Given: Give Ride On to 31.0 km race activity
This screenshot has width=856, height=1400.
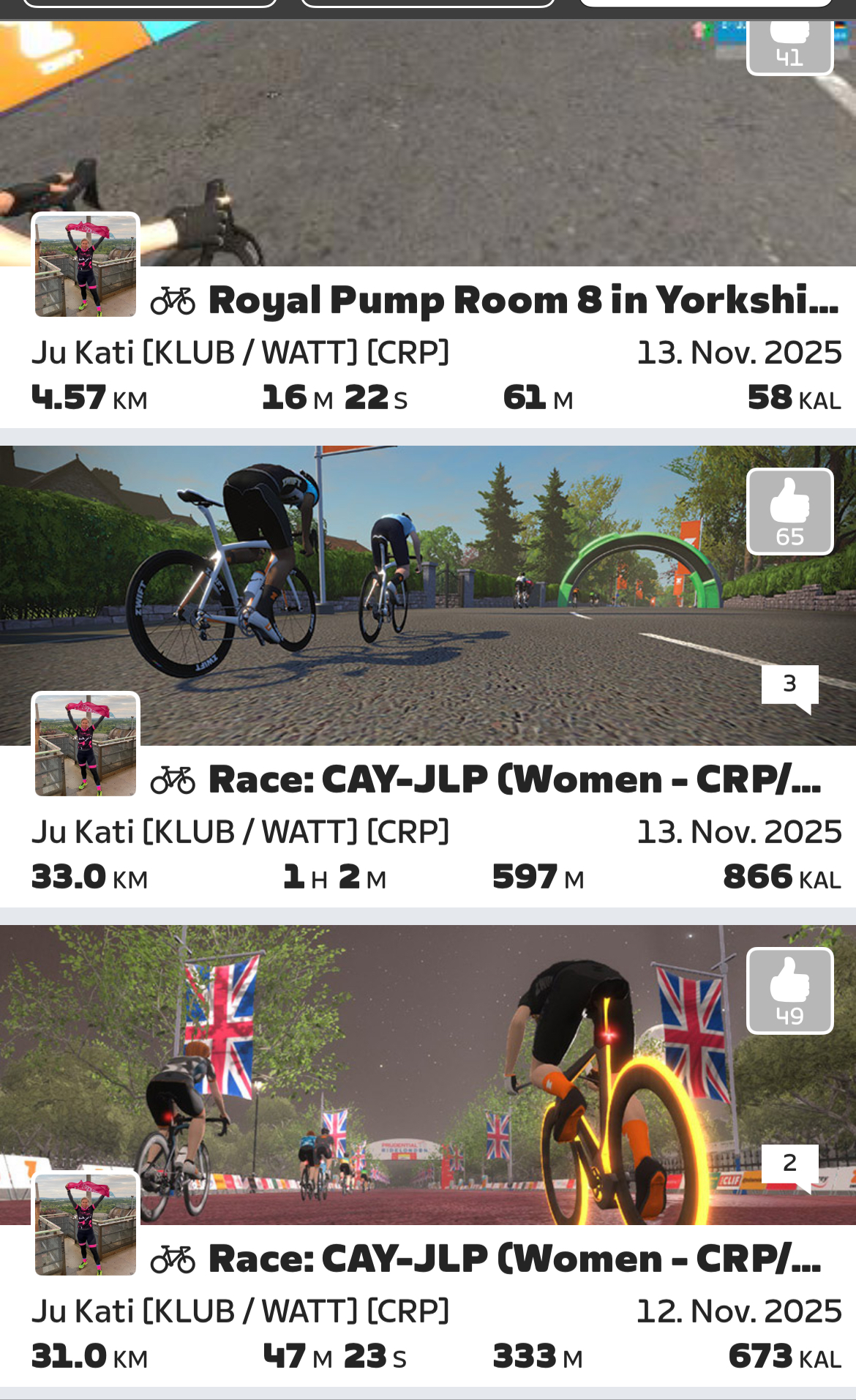Looking at the screenshot, I should (x=789, y=990).
